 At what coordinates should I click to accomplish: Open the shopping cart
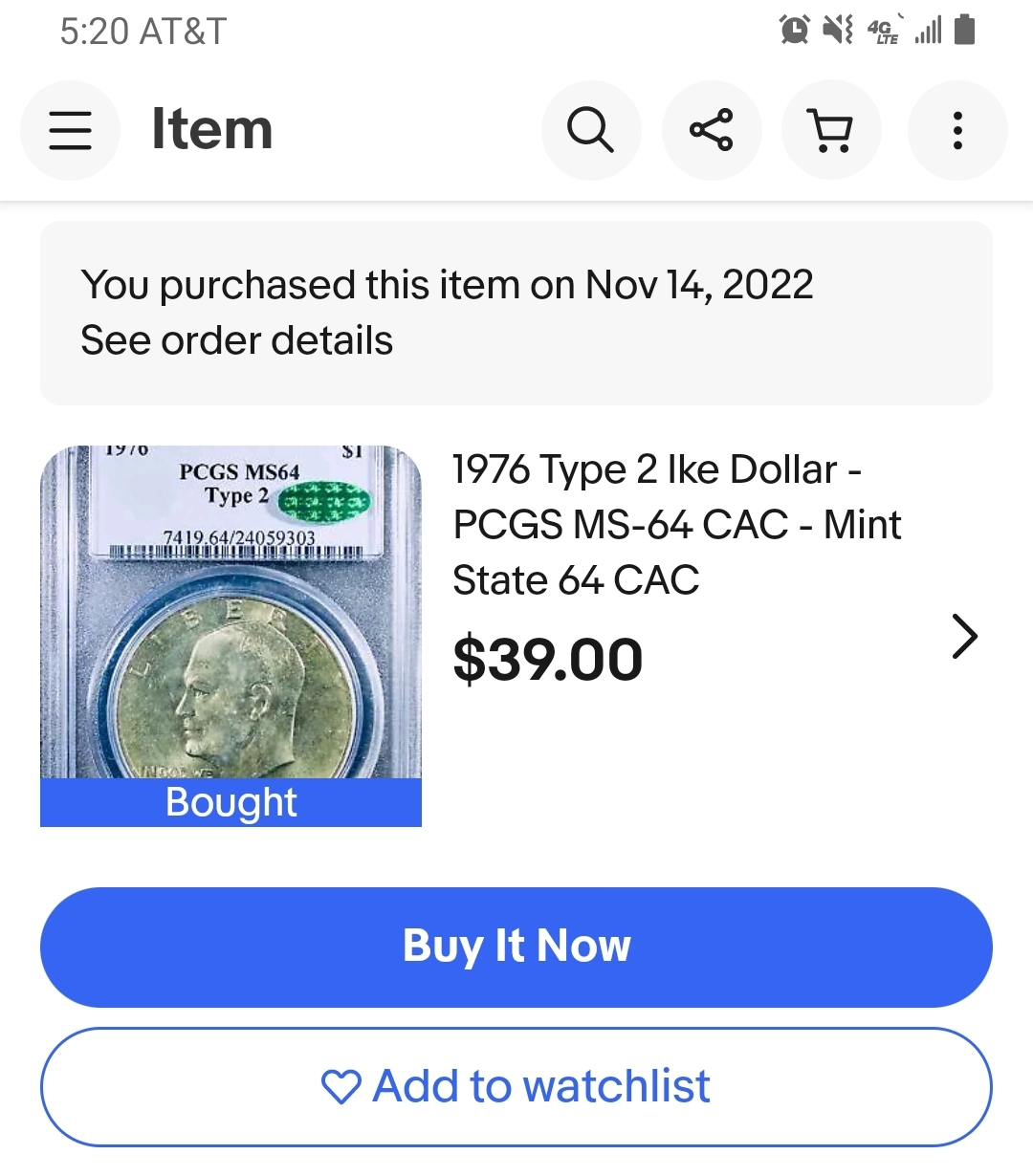(x=831, y=130)
